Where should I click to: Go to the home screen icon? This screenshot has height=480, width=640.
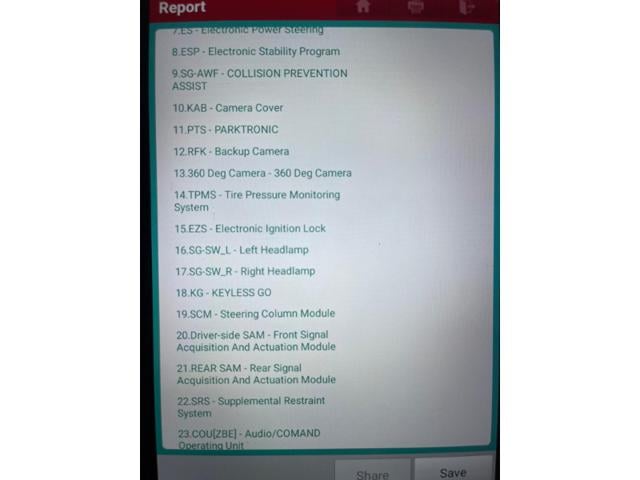[363, 7]
